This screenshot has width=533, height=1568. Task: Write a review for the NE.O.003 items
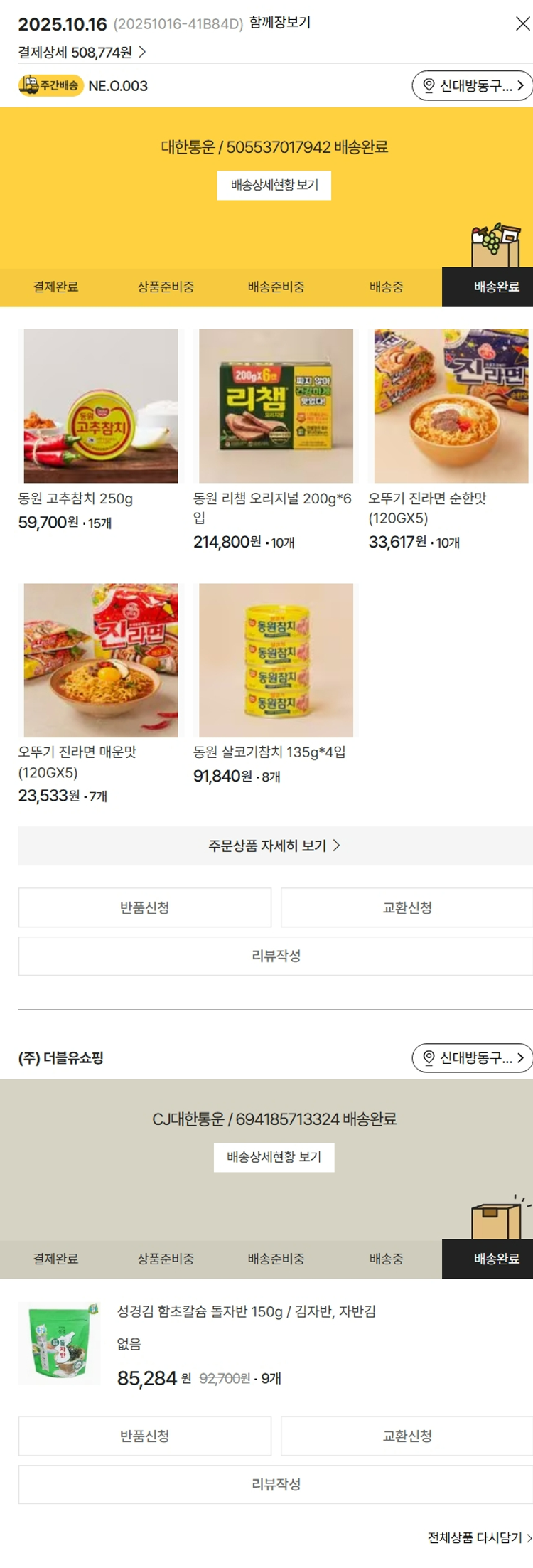[x=276, y=956]
